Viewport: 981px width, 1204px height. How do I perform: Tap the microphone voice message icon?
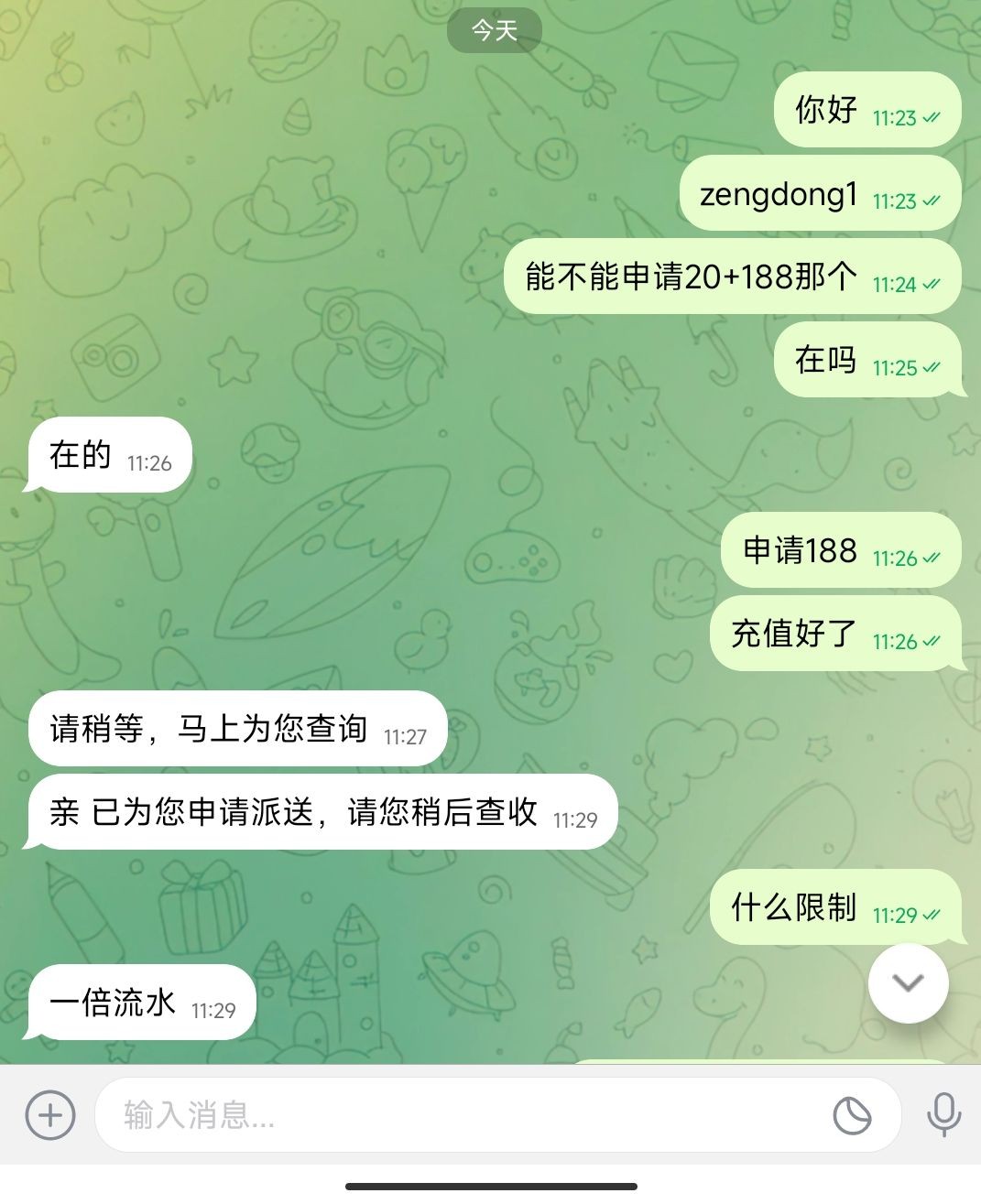tap(943, 1115)
